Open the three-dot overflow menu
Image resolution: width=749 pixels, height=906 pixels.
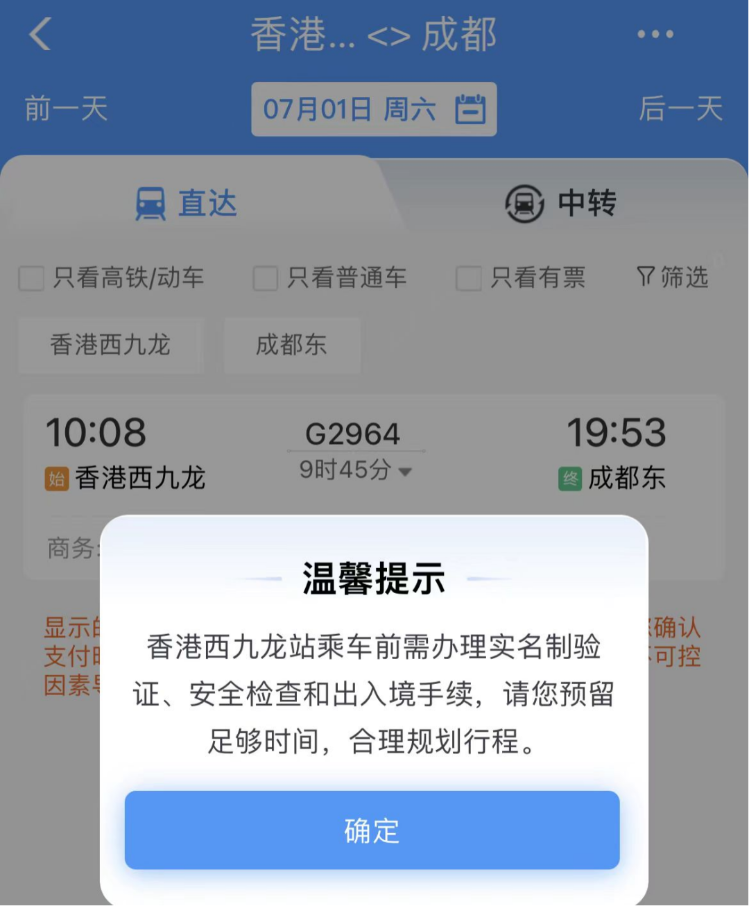(655, 35)
